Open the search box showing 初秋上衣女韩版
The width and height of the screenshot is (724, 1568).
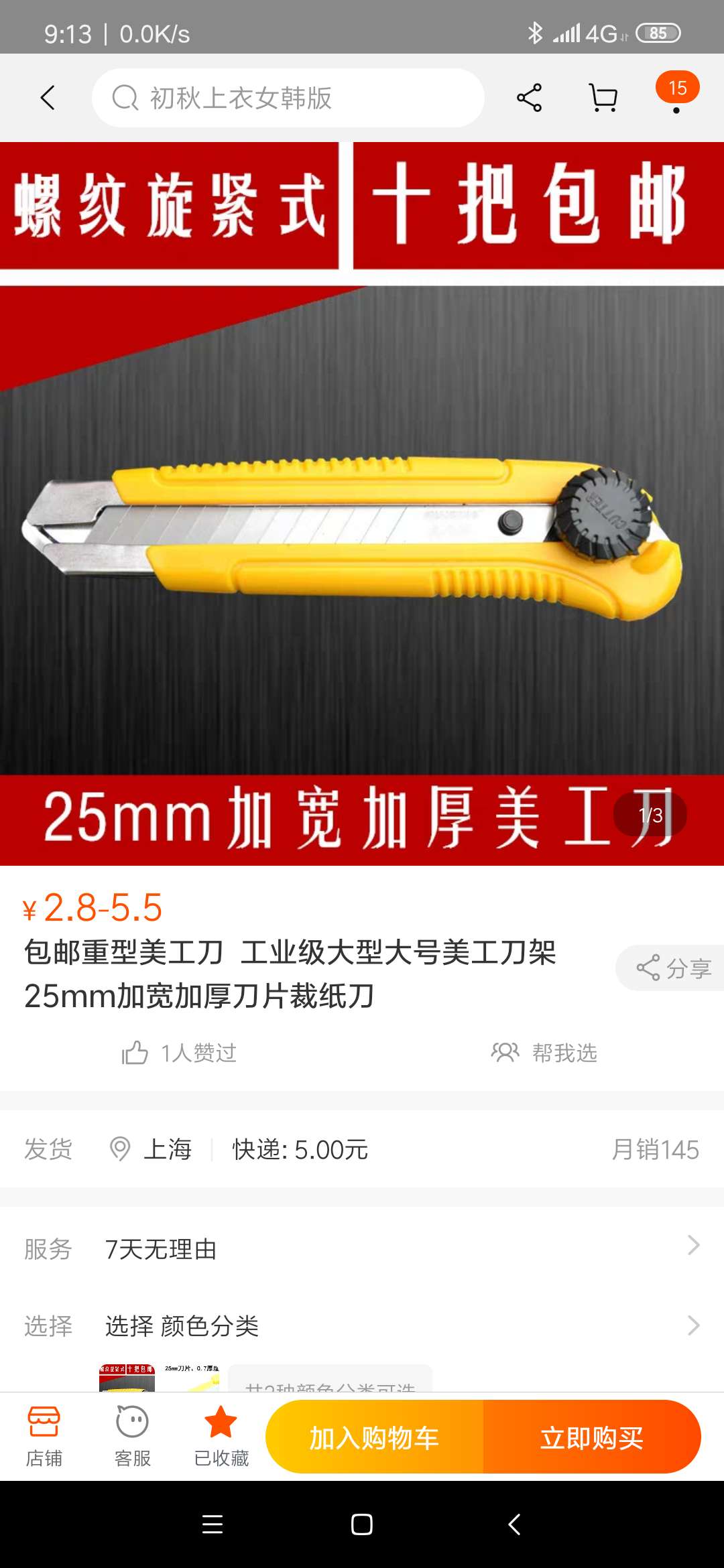(288, 98)
